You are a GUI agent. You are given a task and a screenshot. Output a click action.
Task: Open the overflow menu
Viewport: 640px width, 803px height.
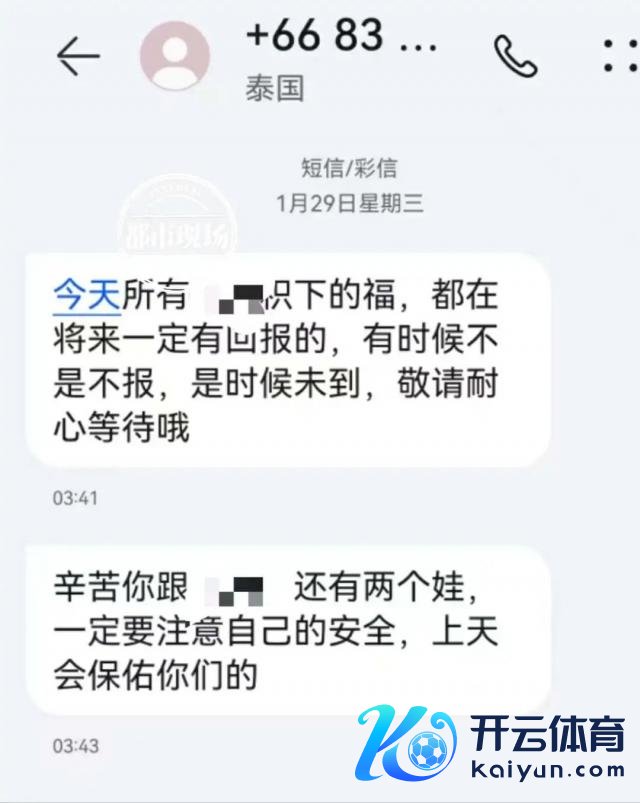pyautogui.click(x=620, y=55)
